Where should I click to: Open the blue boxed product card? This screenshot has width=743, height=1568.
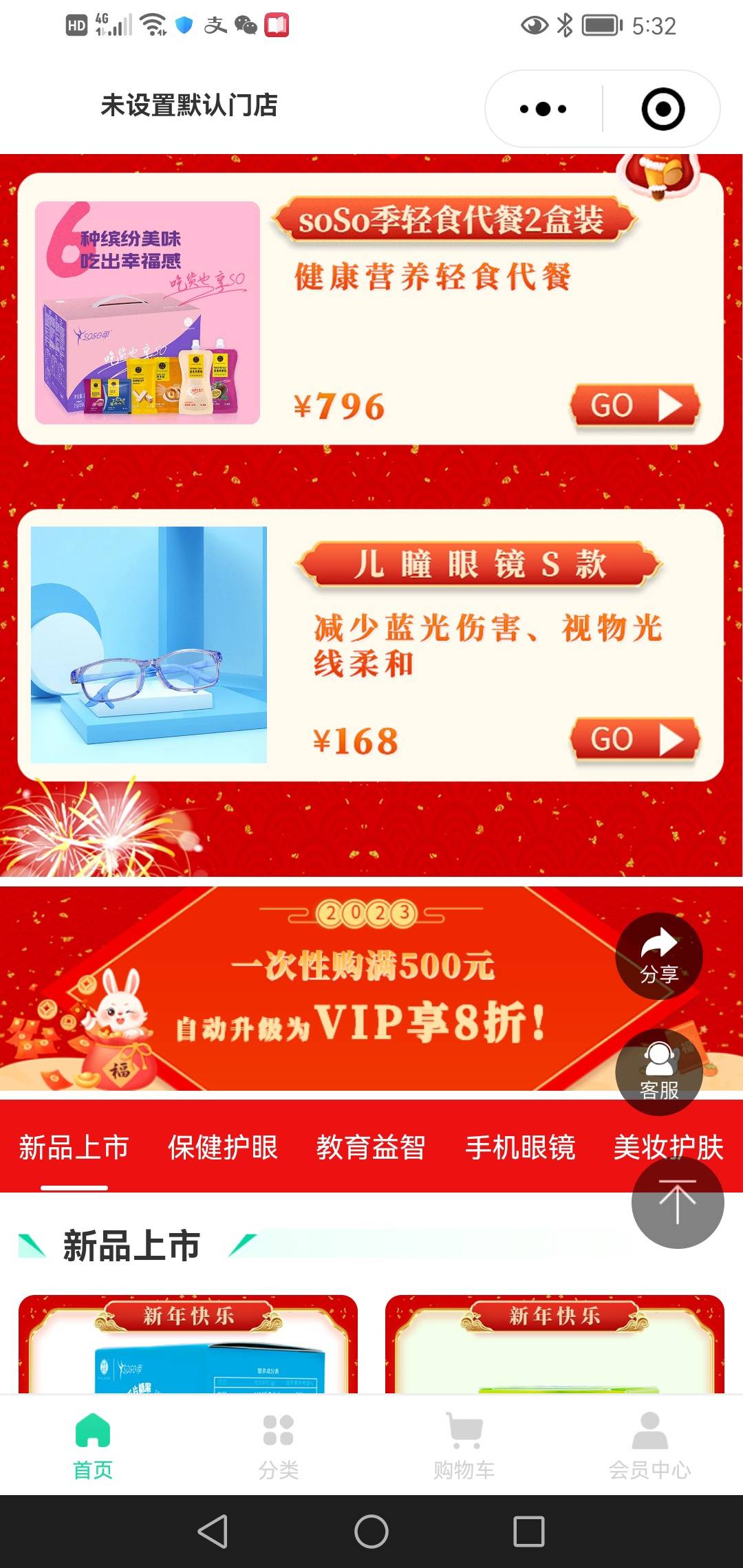(188, 1348)
